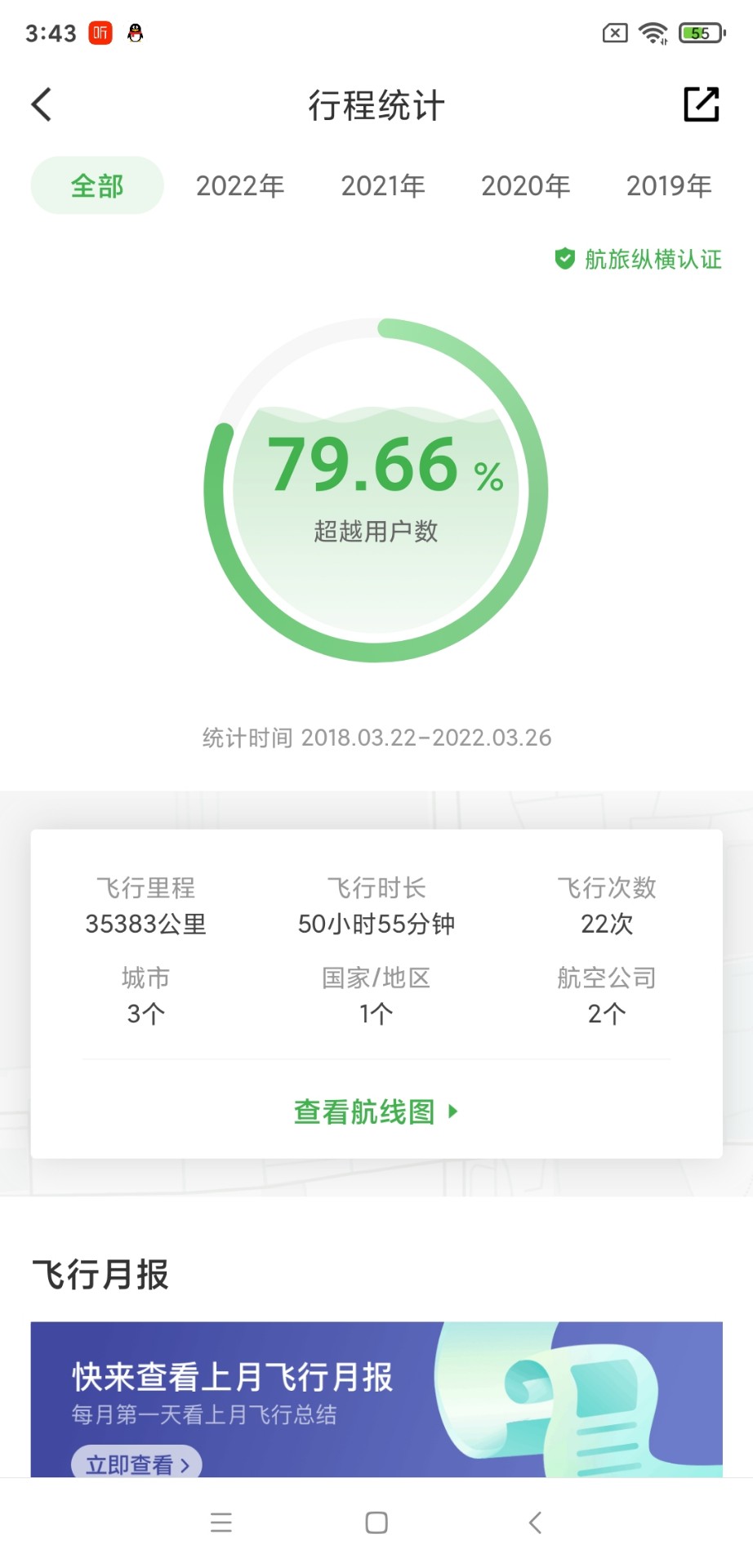Screen dimensions: 753x1568
Task: Select the 全部 tab
Action: click(x=97, y=185)
